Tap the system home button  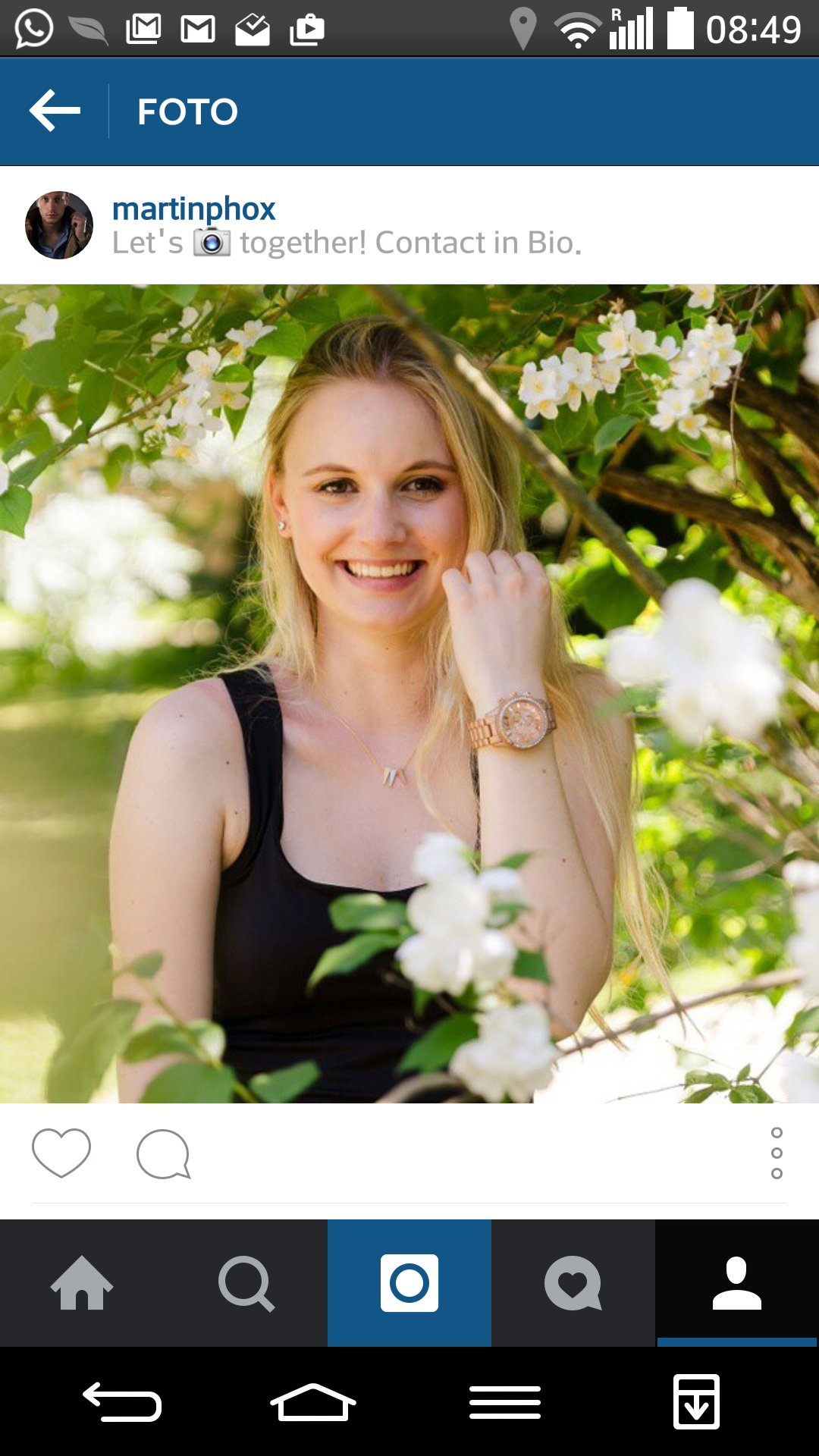pyautogui.click(x=313, y=1402)
